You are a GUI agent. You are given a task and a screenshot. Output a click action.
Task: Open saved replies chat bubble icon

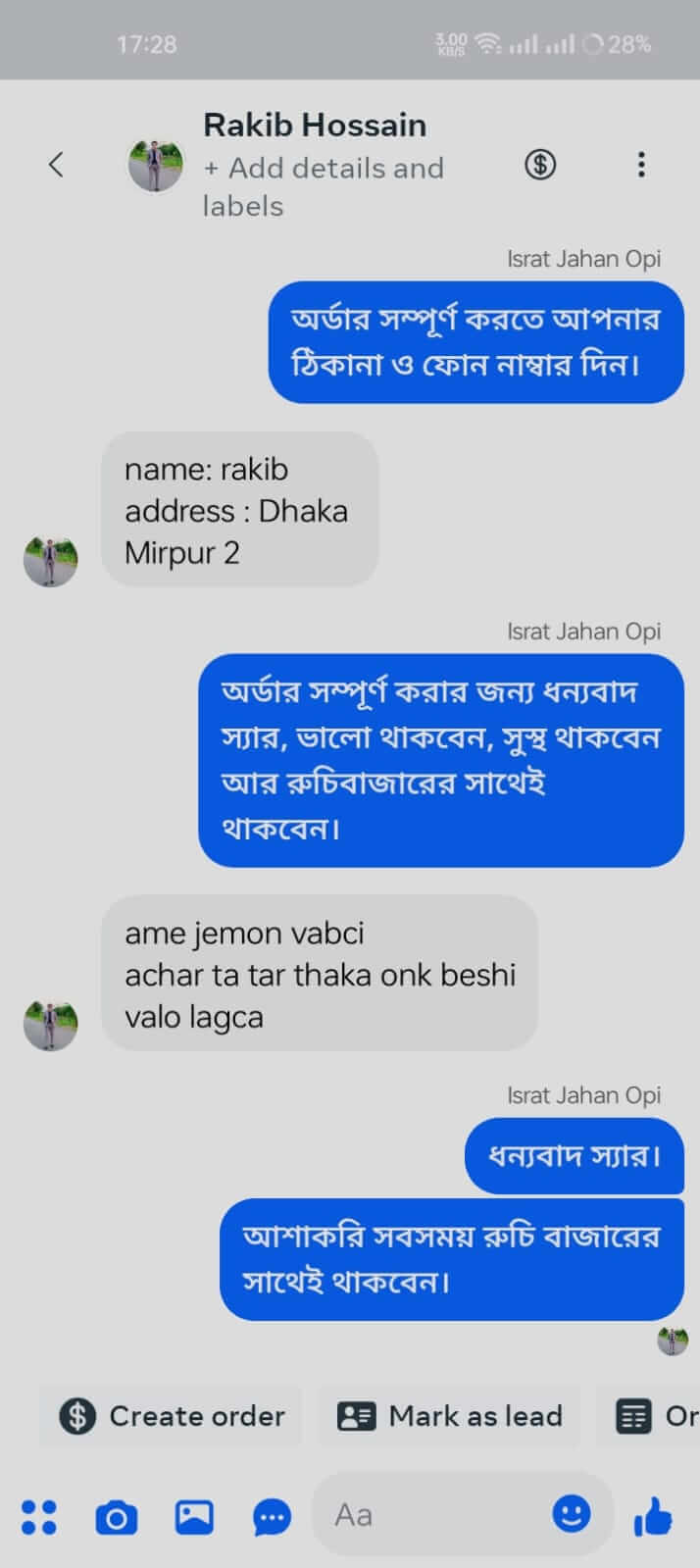[272, 1517]
